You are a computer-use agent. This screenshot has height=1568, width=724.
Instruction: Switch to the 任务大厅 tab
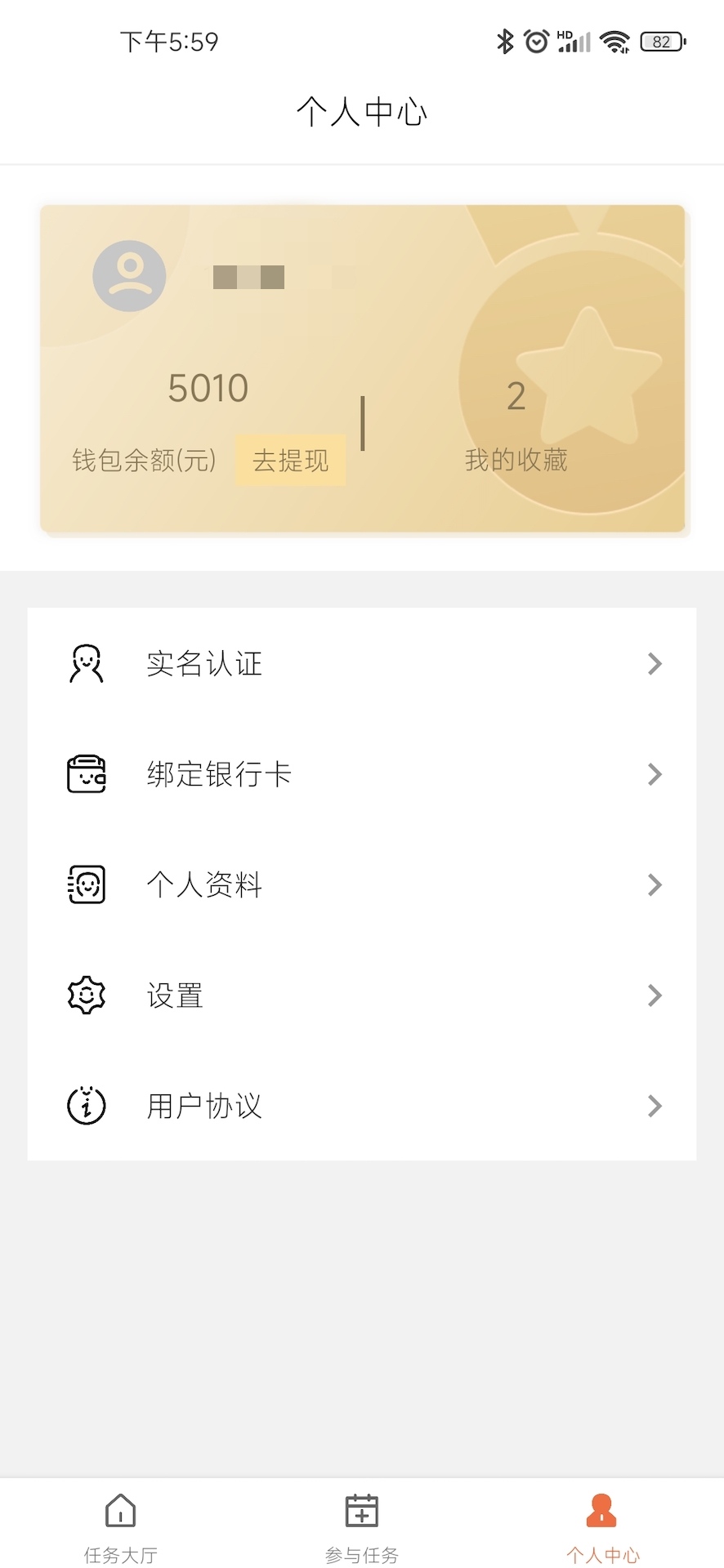(x=119, y=1531)
